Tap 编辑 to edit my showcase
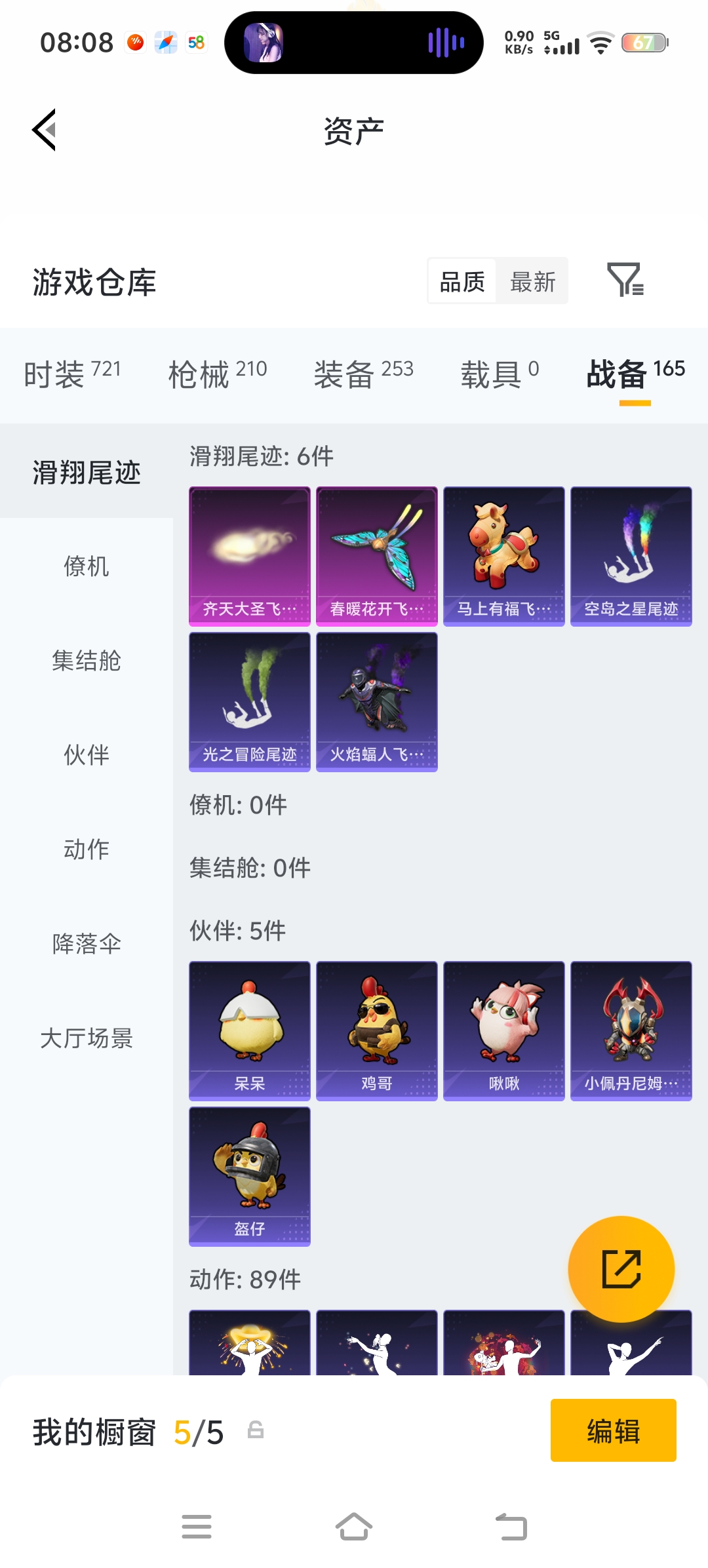Image resolution: width=708 pixels, height=1568 pixels. coord(614,1430)
